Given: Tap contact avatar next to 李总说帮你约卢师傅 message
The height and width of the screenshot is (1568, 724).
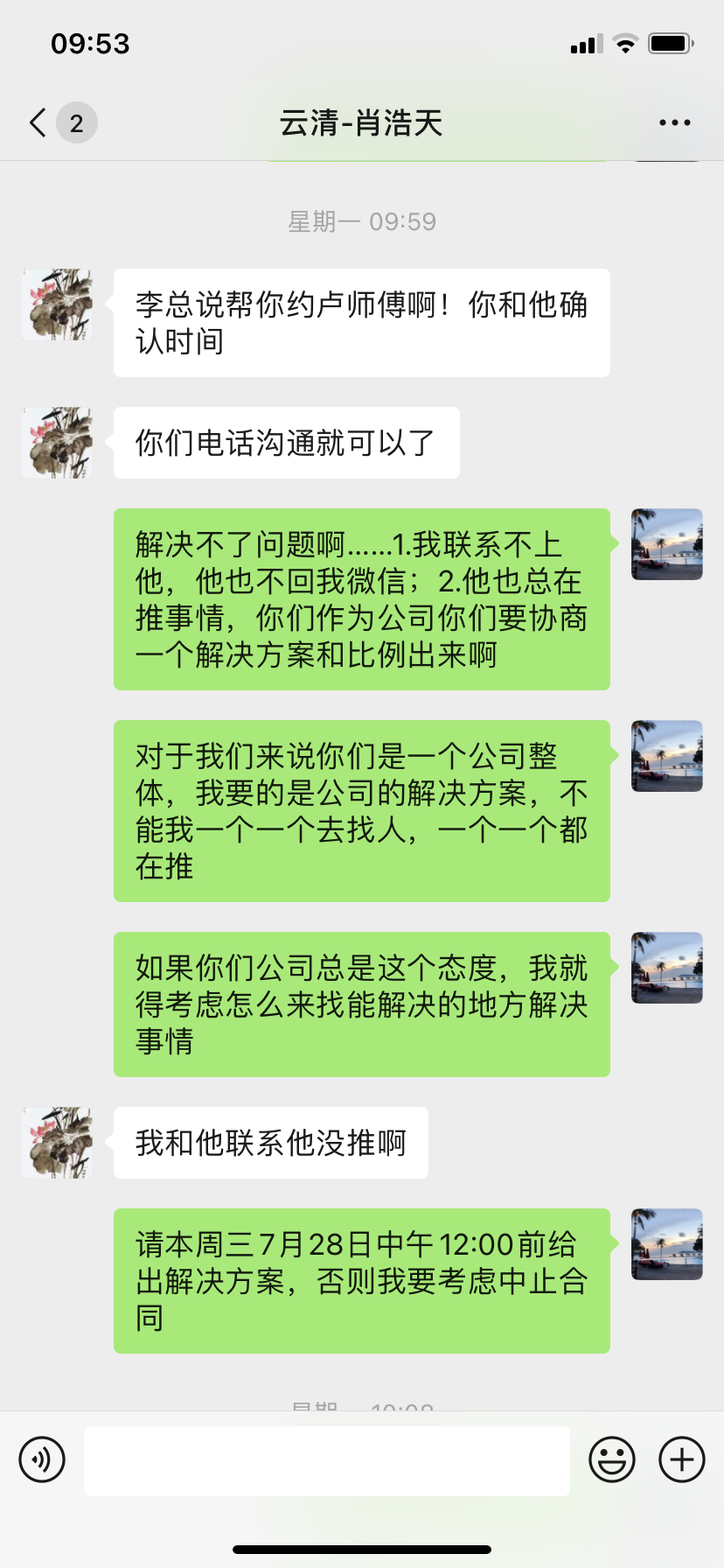Looking at the screenshot, I should (58, 304).
